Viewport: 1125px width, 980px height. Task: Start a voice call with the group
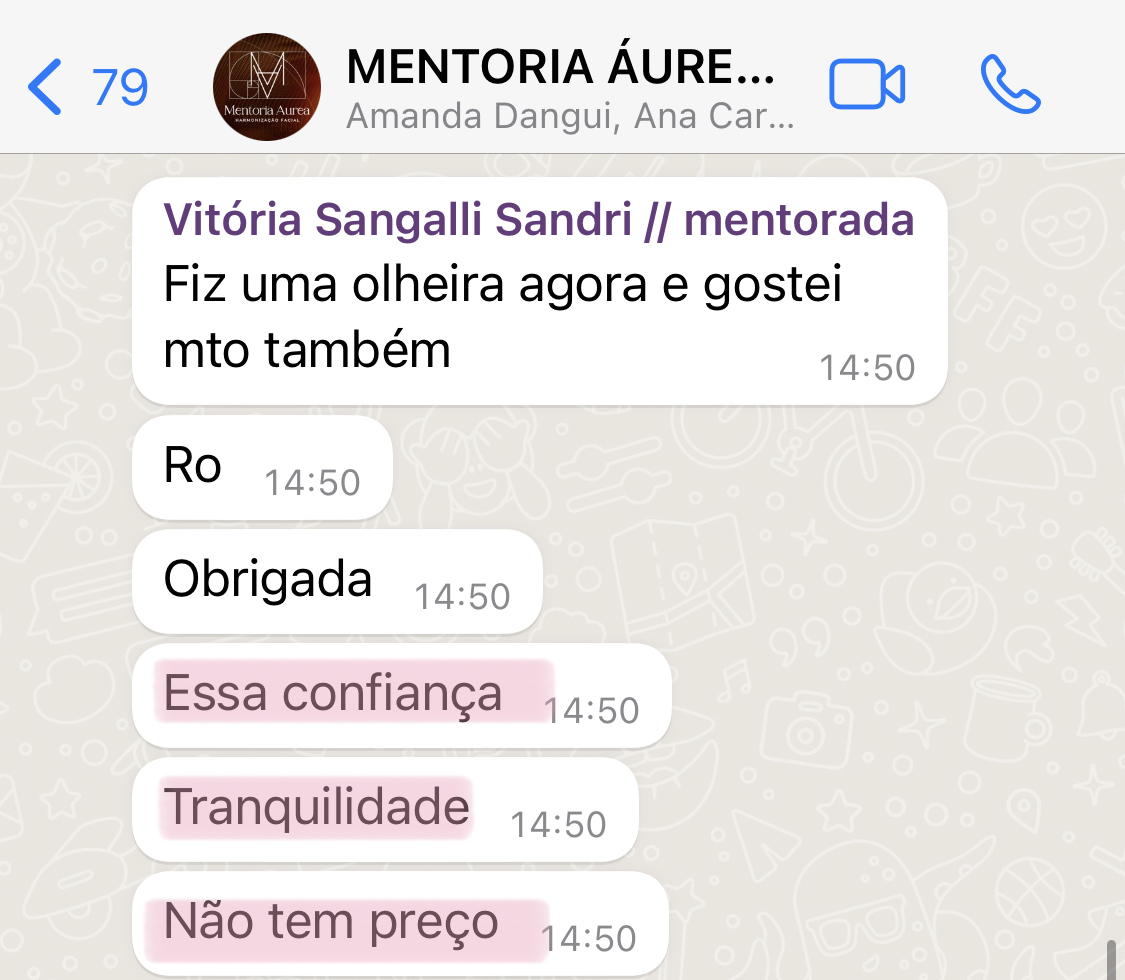coord(1010,85)
